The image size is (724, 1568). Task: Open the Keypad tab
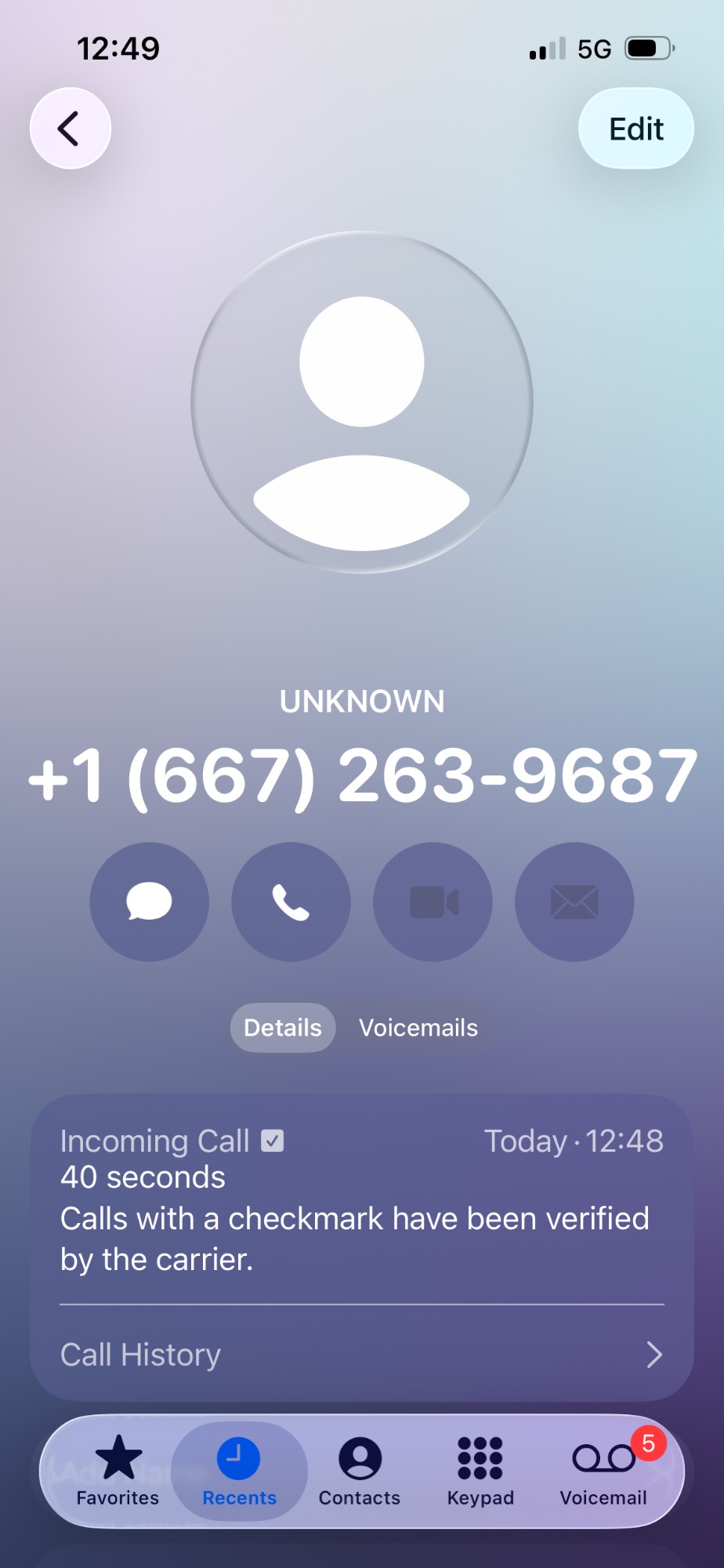point(480,1471)
